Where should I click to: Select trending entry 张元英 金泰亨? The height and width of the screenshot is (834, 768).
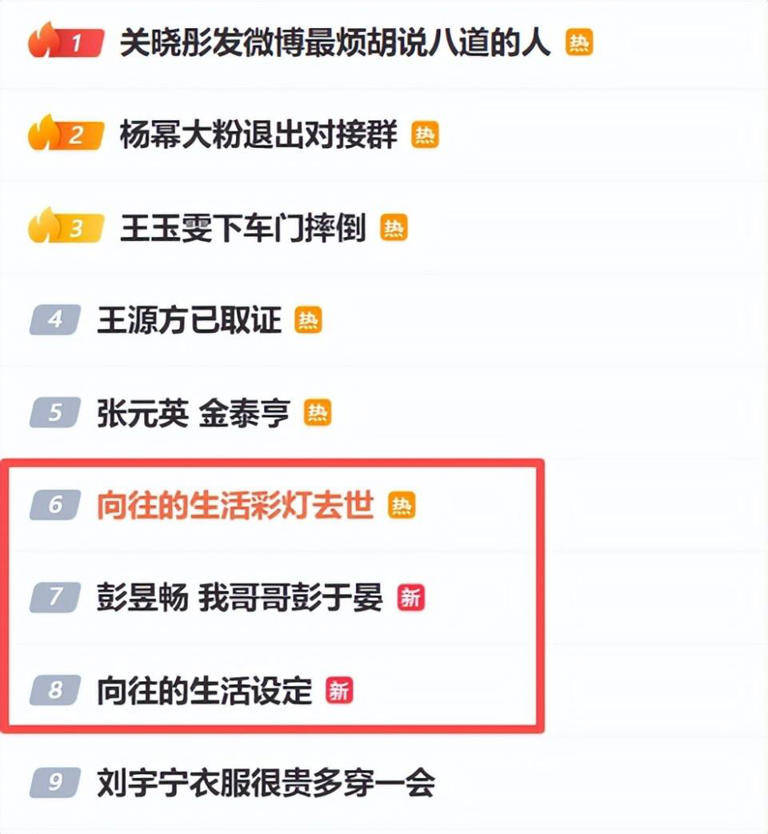click(193, 412)
